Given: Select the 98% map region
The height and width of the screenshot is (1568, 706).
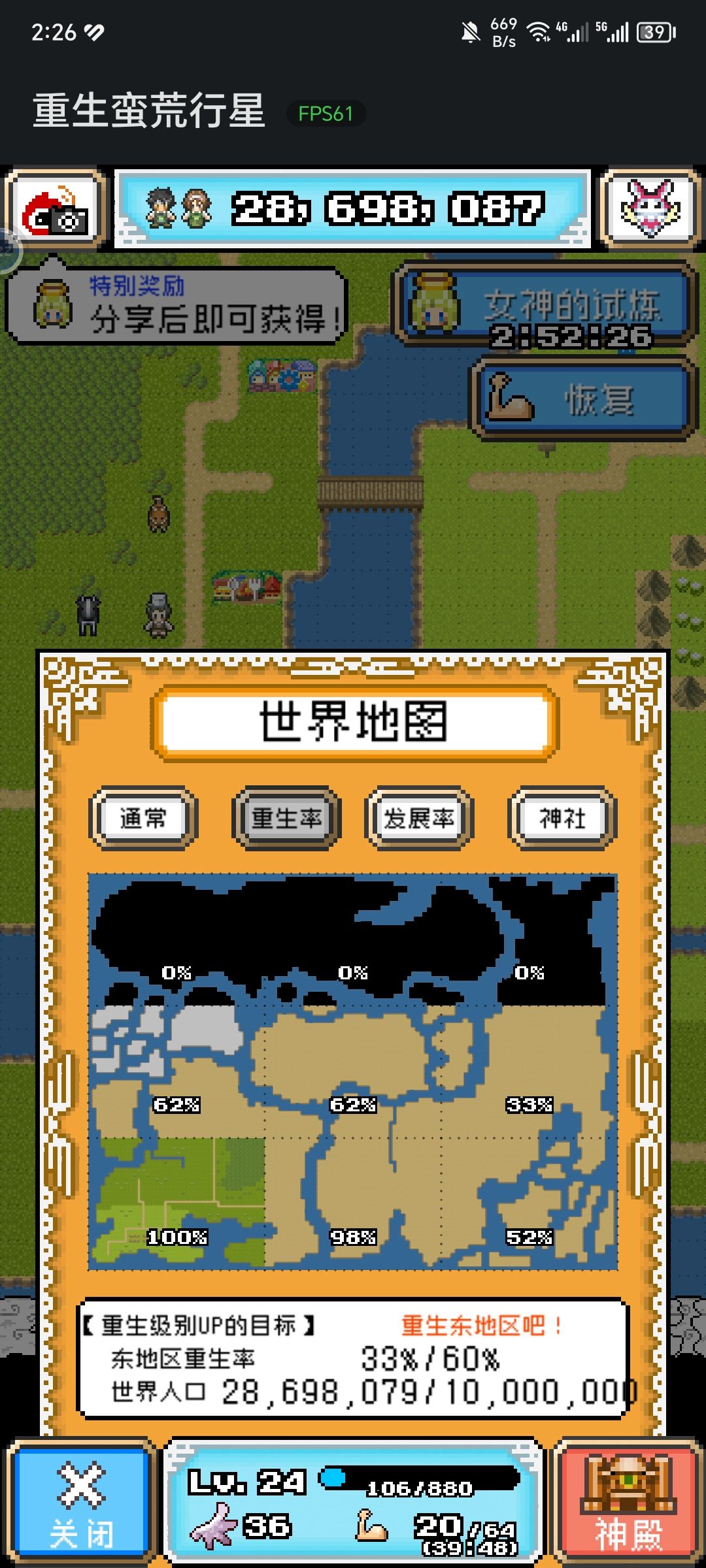Looking at the screenshot, I should click(353, 1202).
